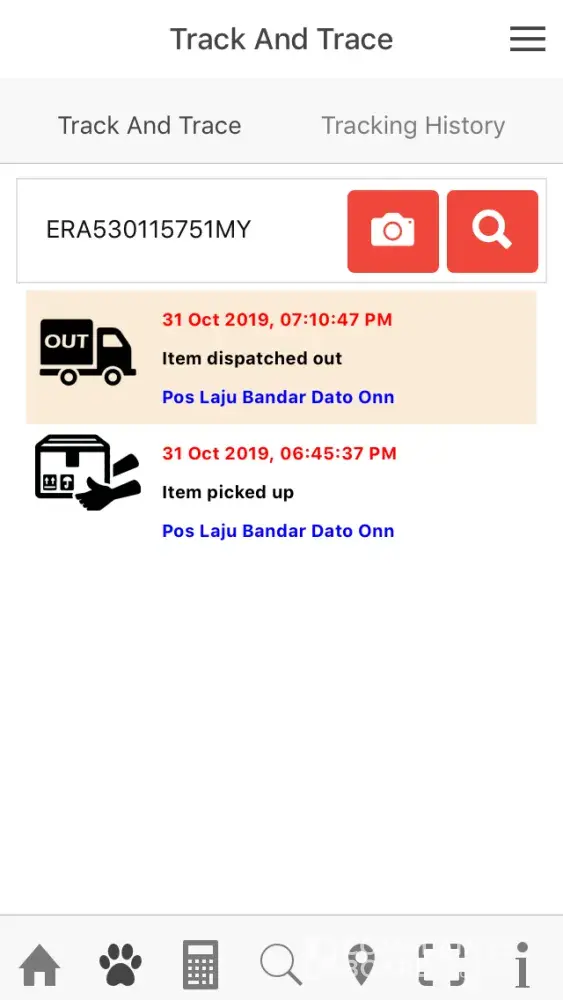
Task: Open the location pin tab
Action: [361, 964]
